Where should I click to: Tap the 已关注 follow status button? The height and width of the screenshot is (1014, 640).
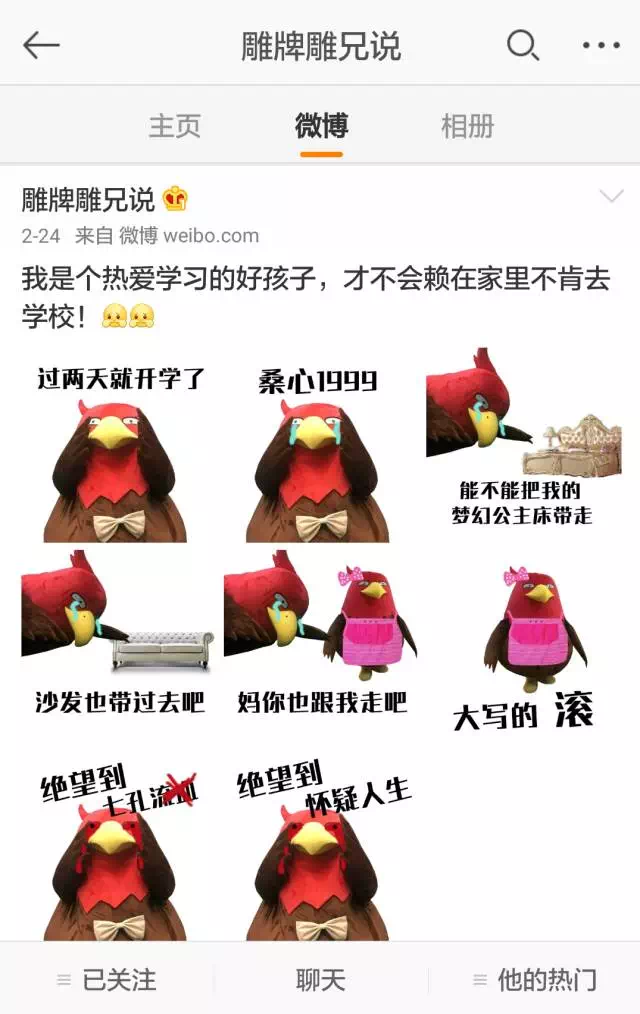pos(107,980)
